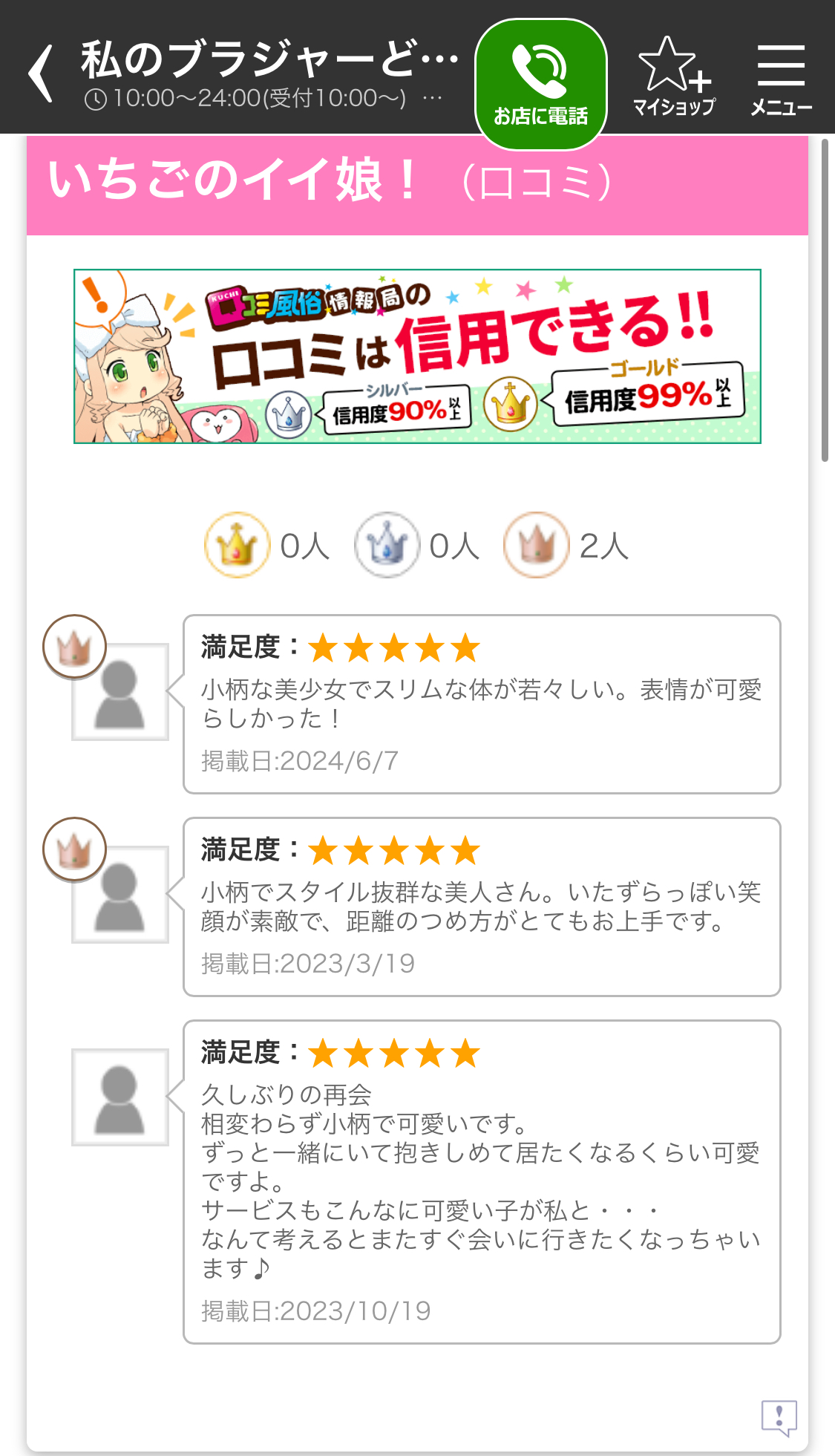
Task: Open the 口コミは信用できる banner
Action: point(417,356)
